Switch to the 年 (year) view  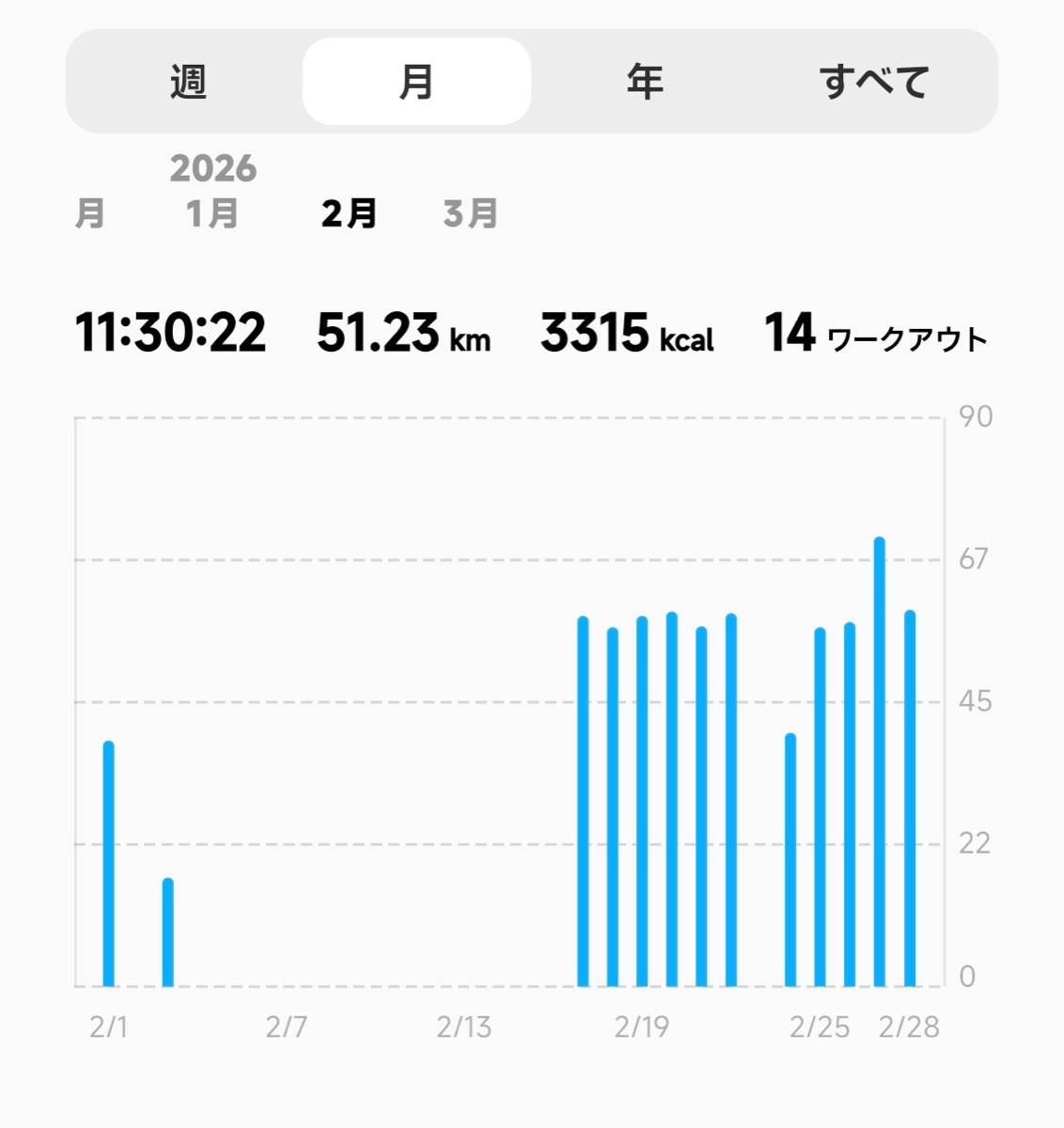click(x=645, y=82)
